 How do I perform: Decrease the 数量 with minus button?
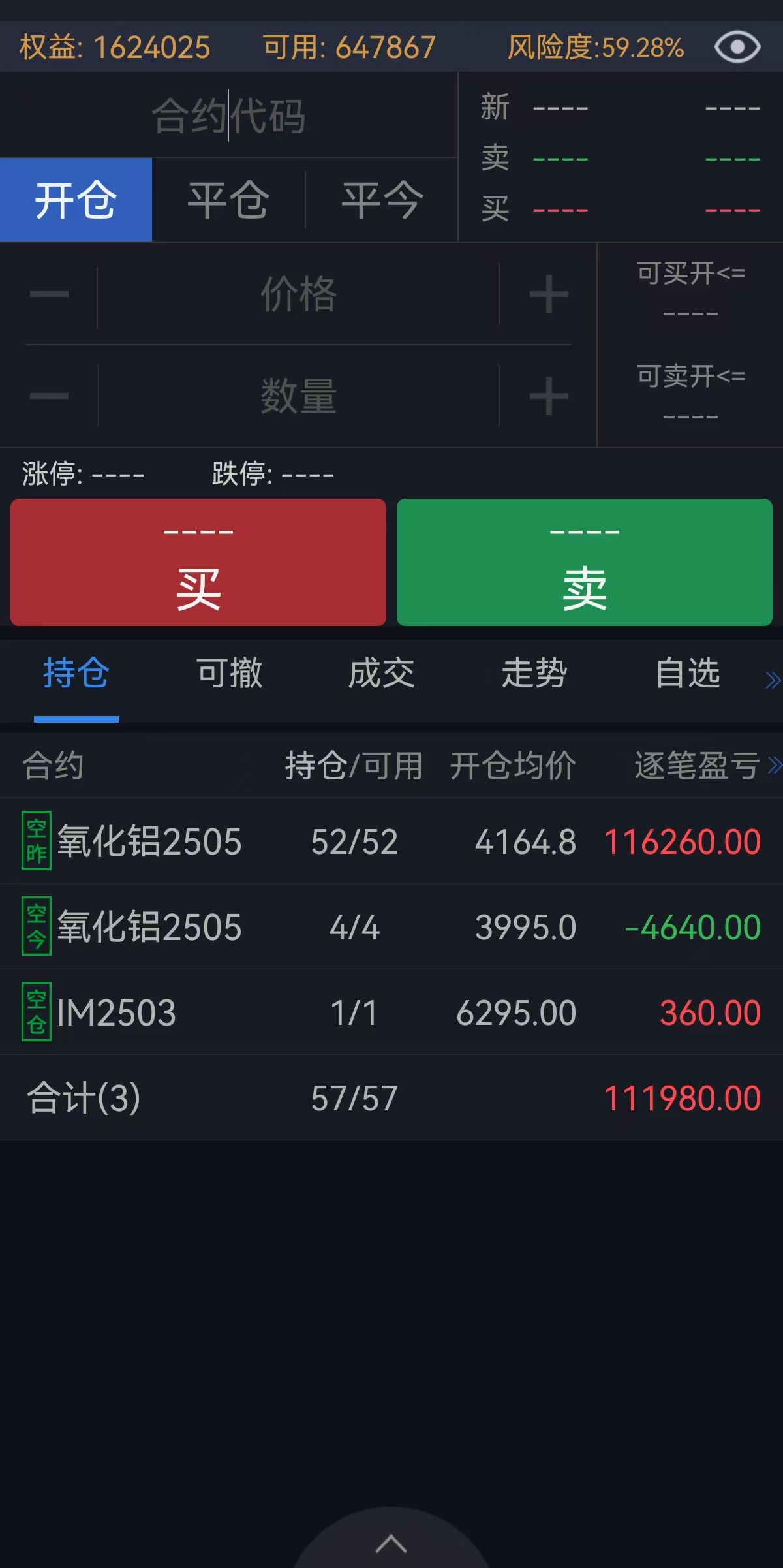tap(49, 396)
